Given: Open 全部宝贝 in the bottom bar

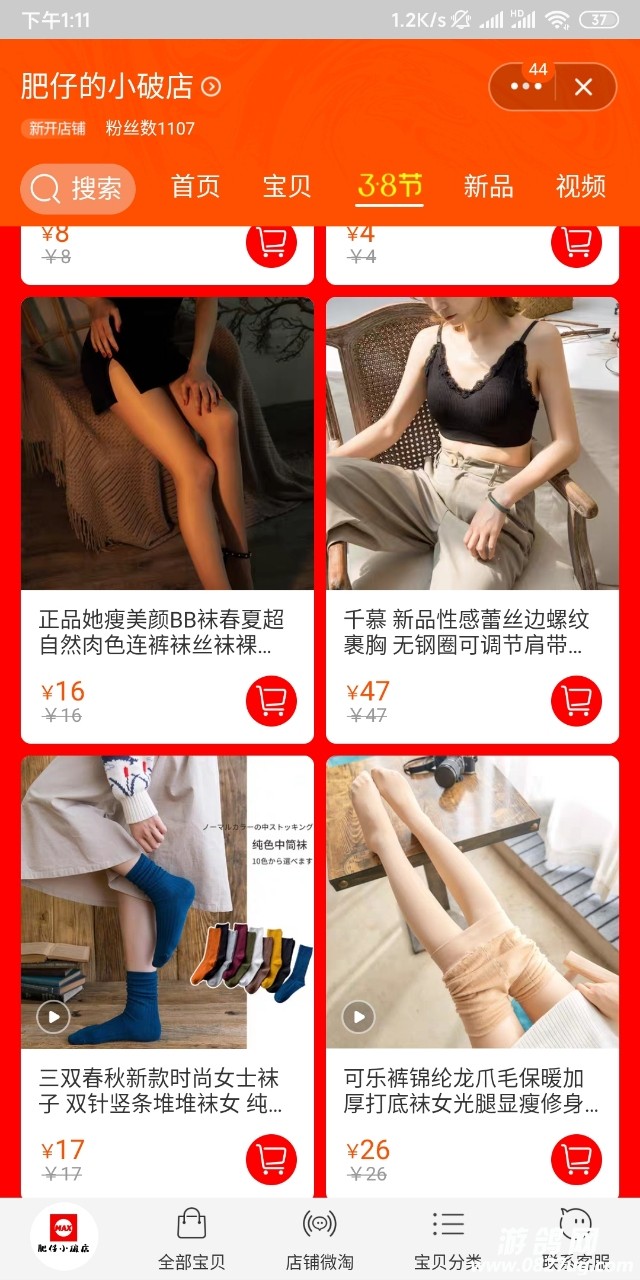Looking at the screenshot, I should tap(191, 1239).
